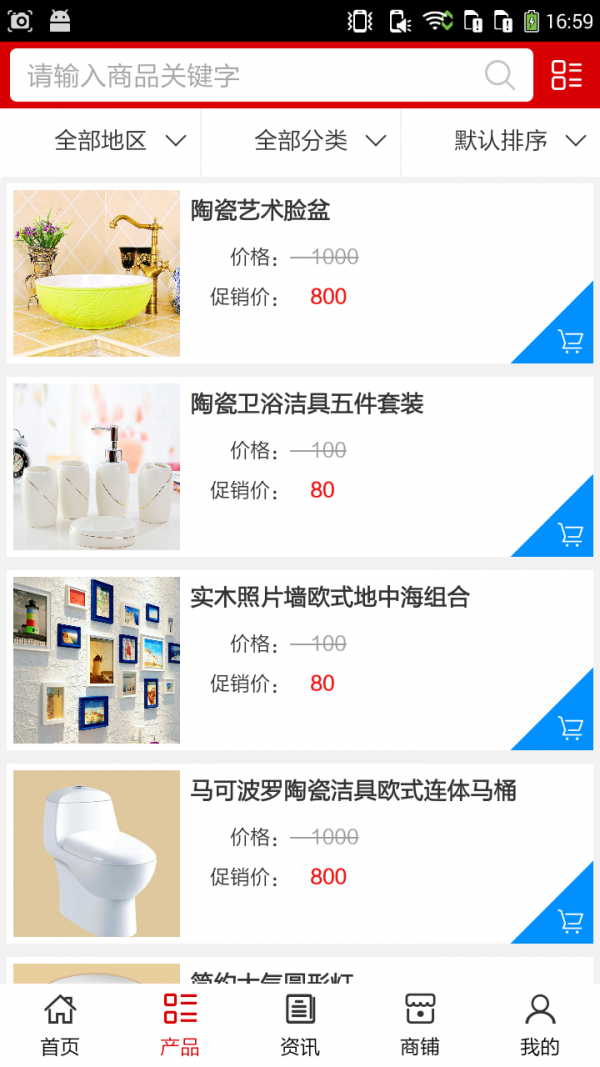Tap the product keyword search field
Image resolution: width=600 pixels, height=1067 pixels.
(x=250, y=75)
